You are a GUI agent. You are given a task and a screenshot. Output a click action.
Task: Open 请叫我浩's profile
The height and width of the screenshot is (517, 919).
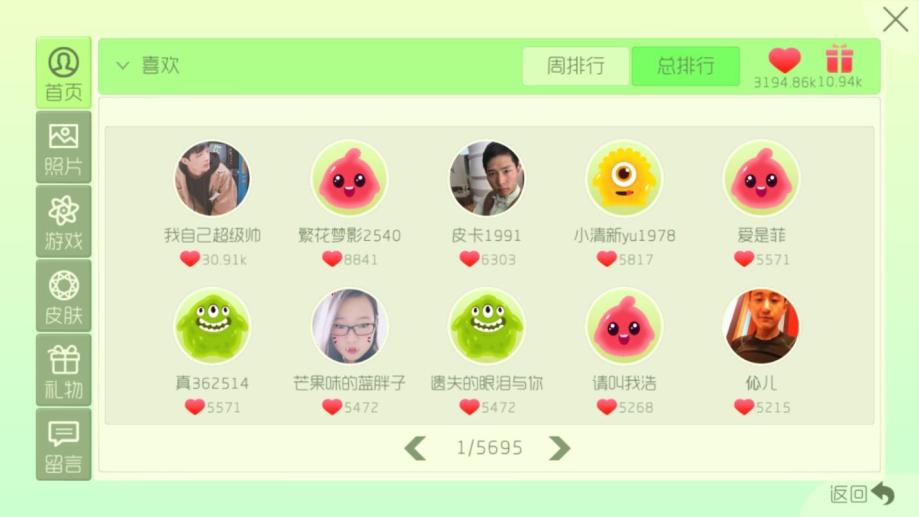coord(624,327)
